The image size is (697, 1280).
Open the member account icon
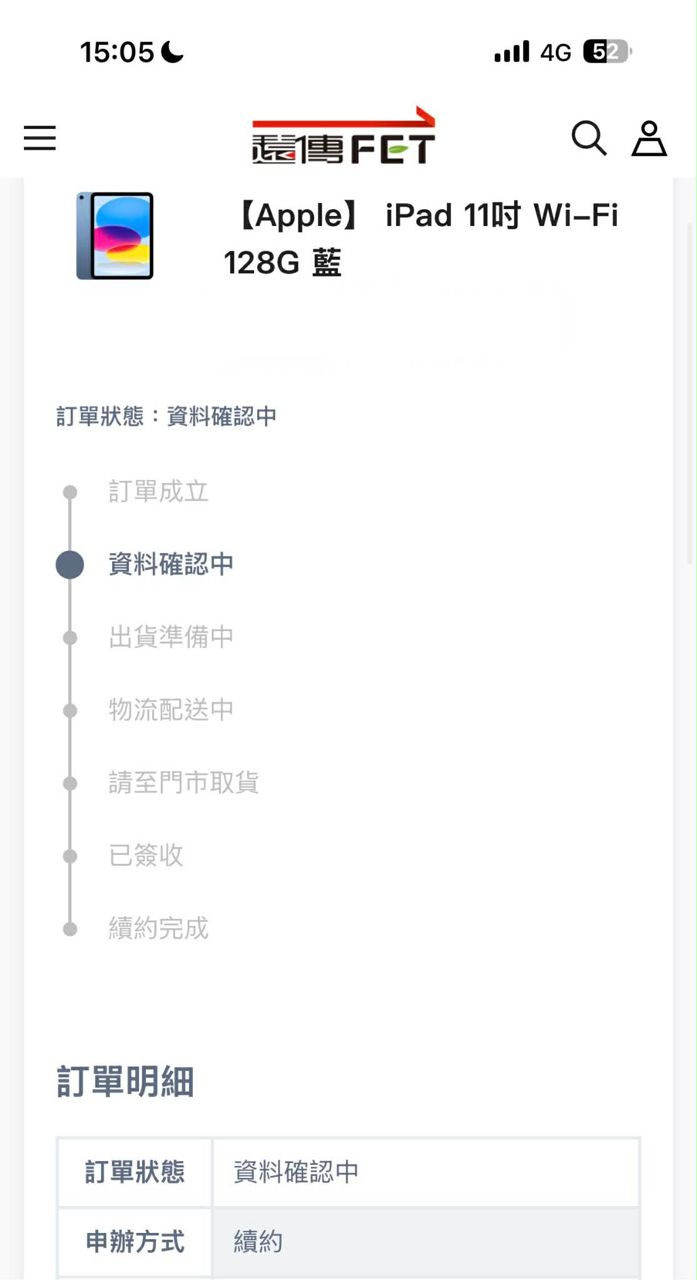[x=649, y=138]
